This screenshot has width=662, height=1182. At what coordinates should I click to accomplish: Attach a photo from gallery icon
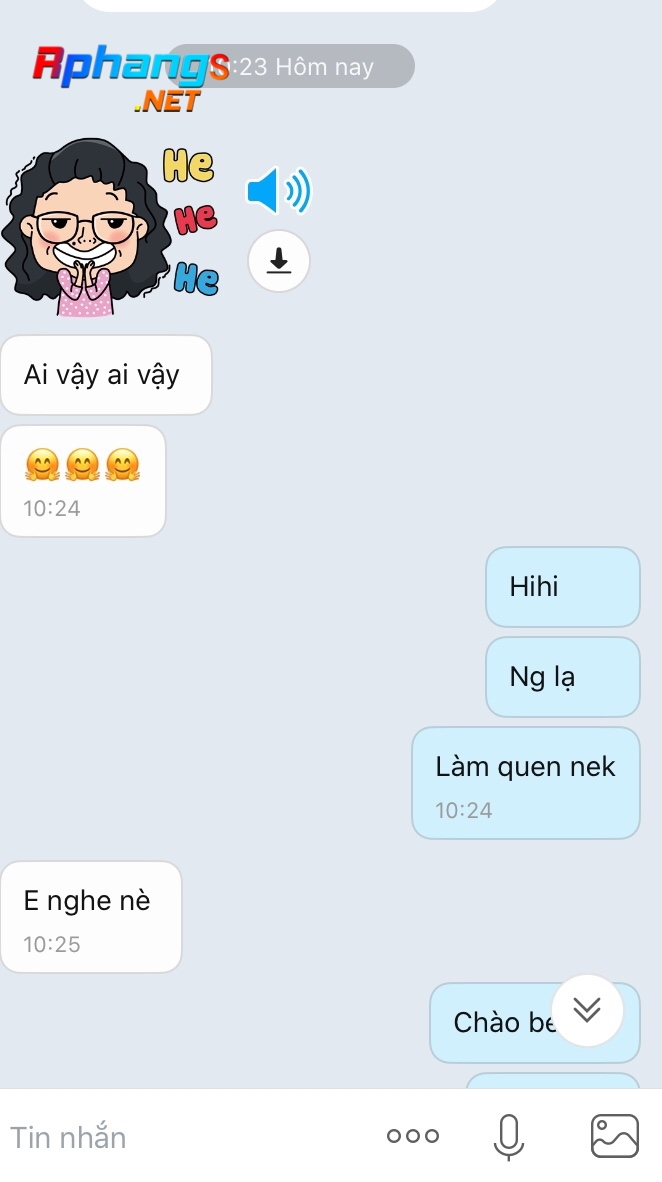[614, 1136]
